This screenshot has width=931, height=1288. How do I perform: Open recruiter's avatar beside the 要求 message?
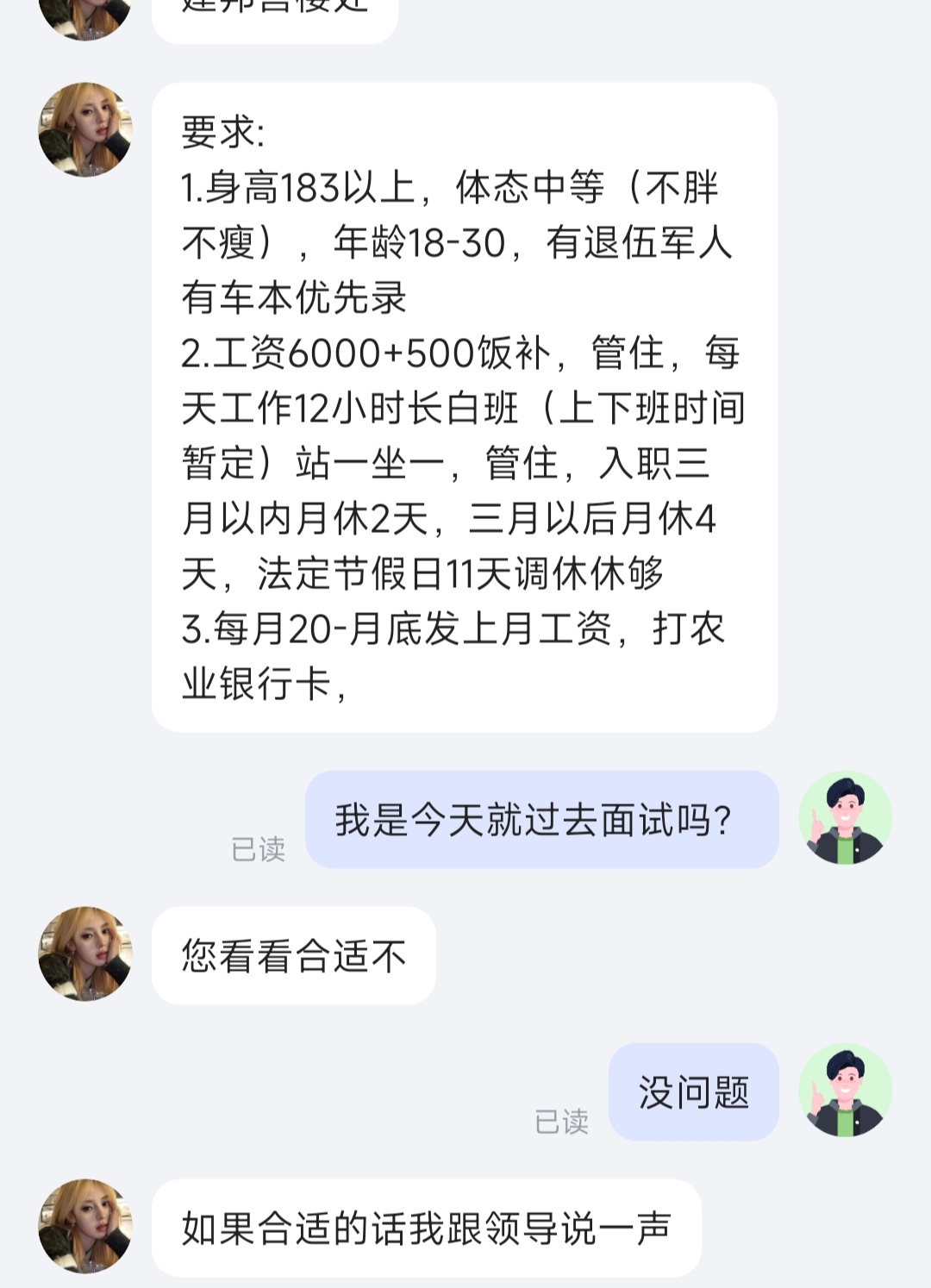point(85,130)
